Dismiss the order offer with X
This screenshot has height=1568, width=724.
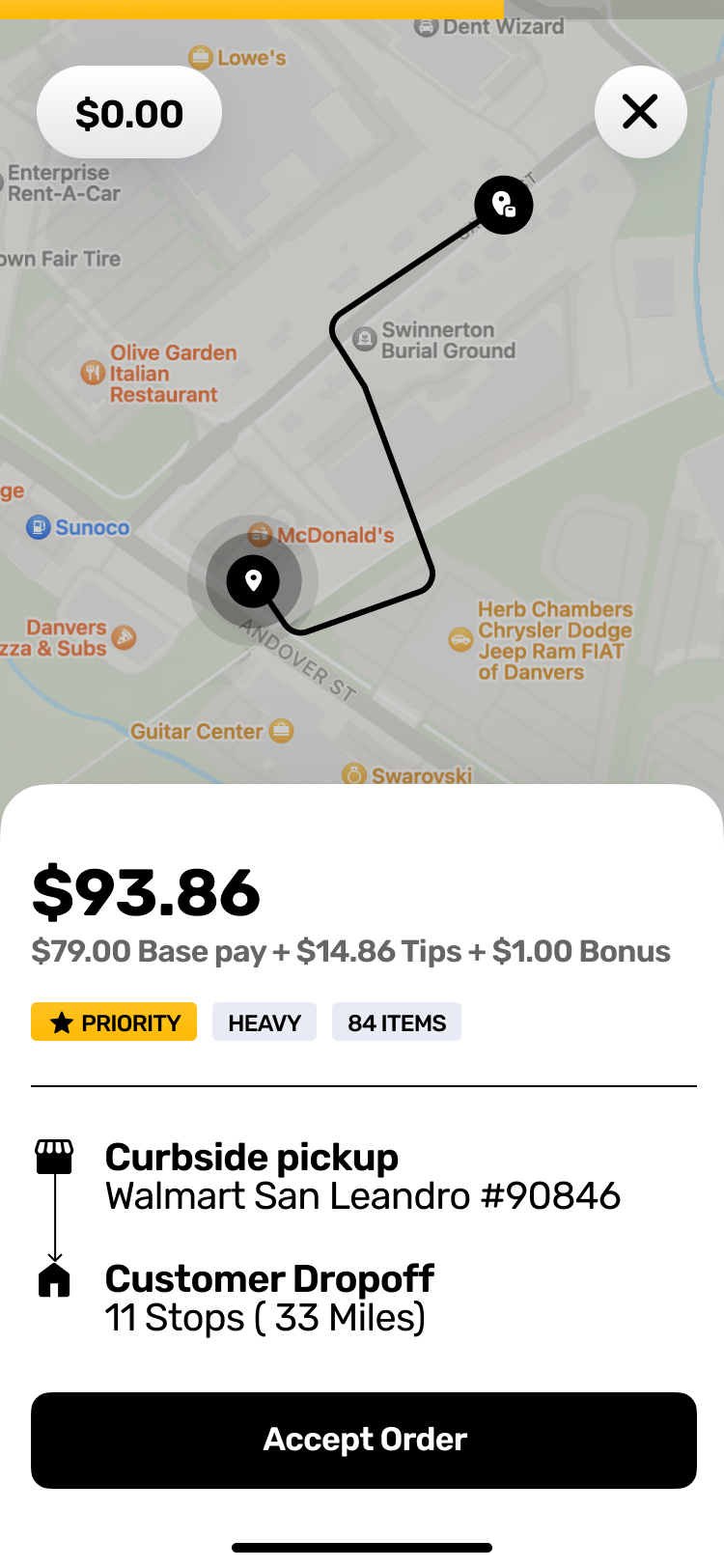click(x=640, y=112)
